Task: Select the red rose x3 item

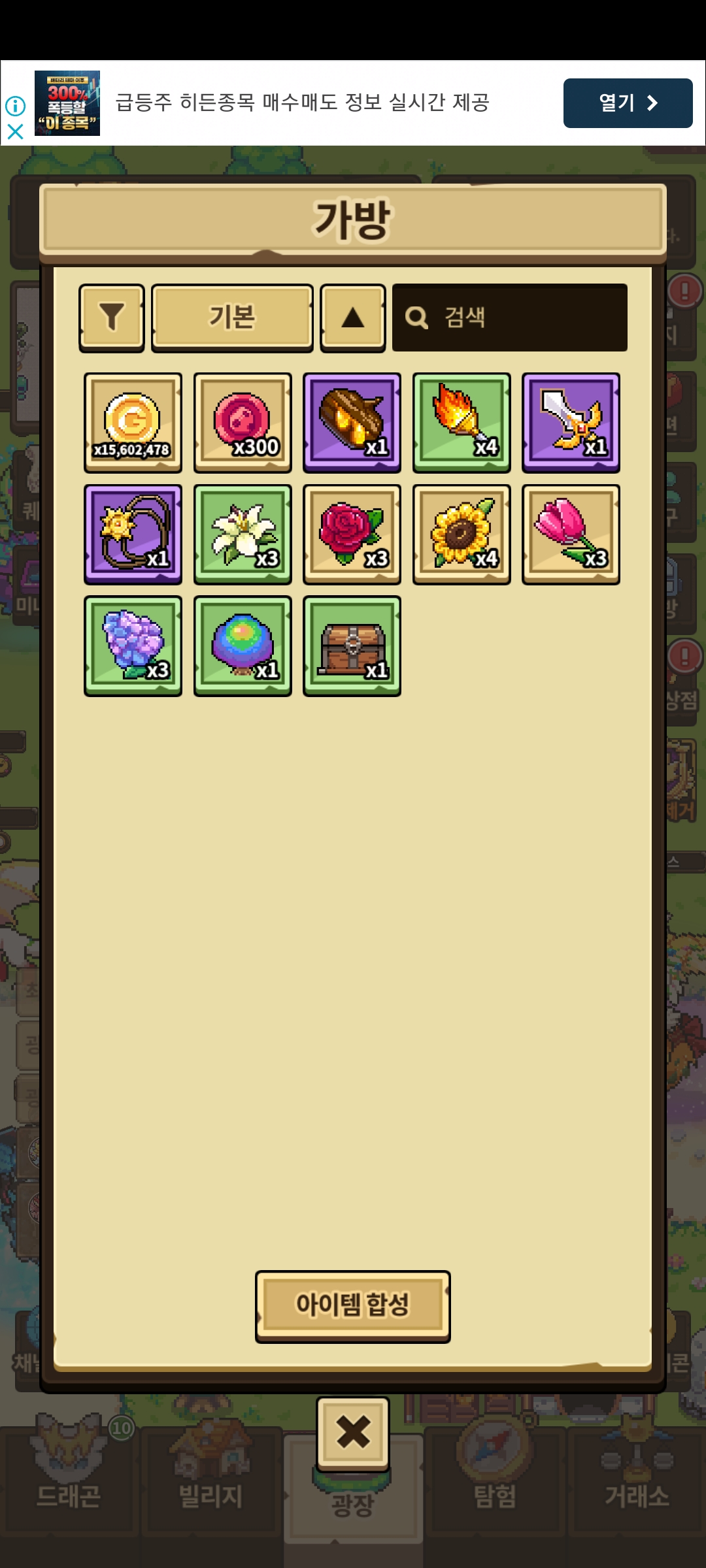Action: 352,534
